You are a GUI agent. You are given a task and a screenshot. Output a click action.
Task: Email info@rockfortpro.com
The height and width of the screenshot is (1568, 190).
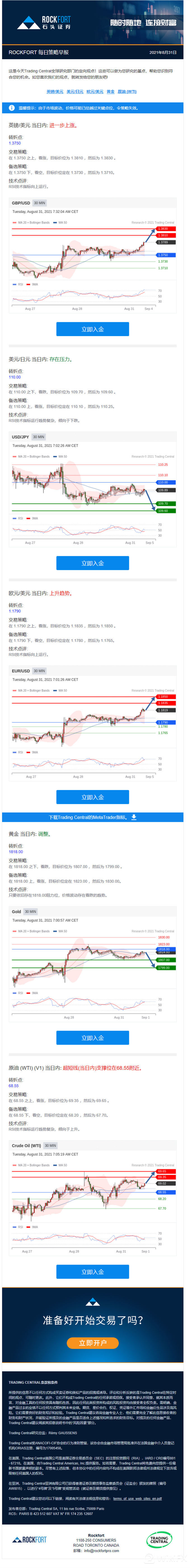[x=100, y=1550]
